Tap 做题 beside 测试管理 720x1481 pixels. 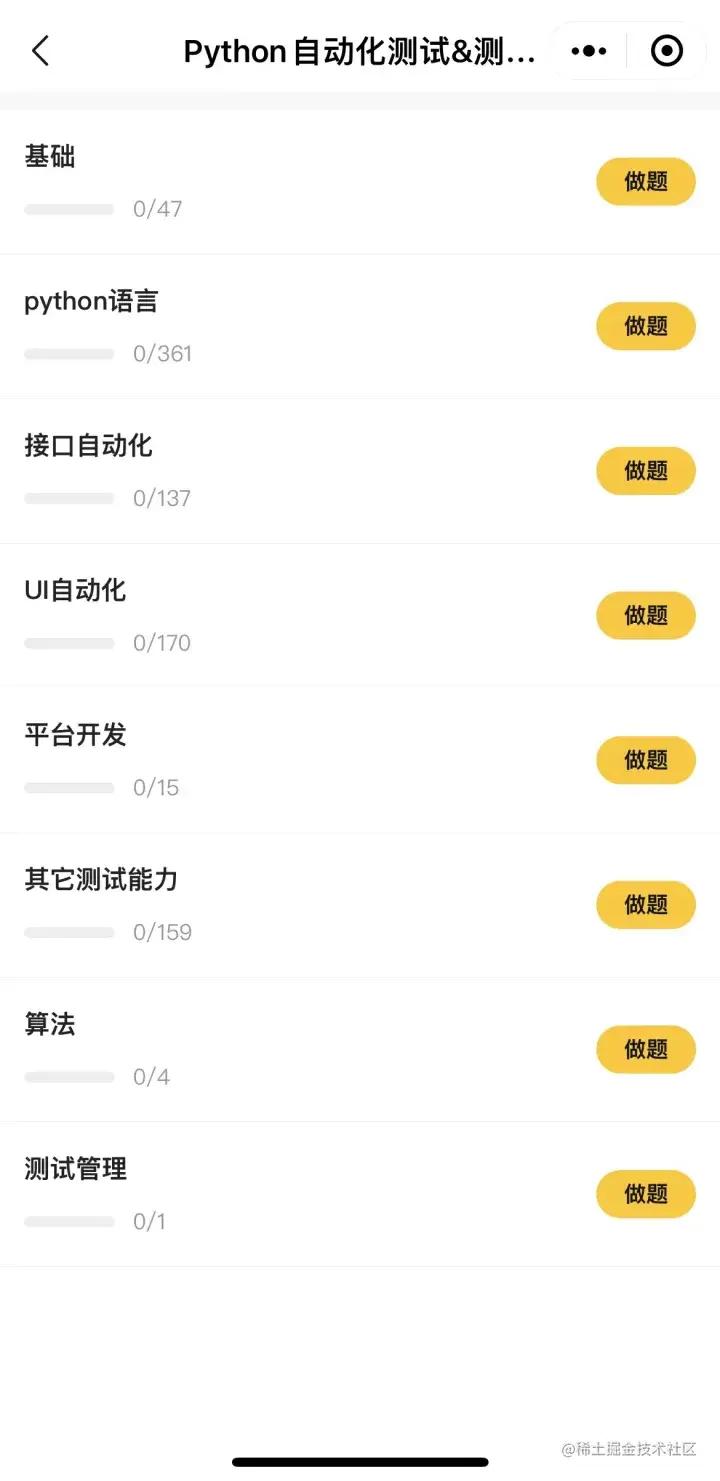coord(646,1194)
